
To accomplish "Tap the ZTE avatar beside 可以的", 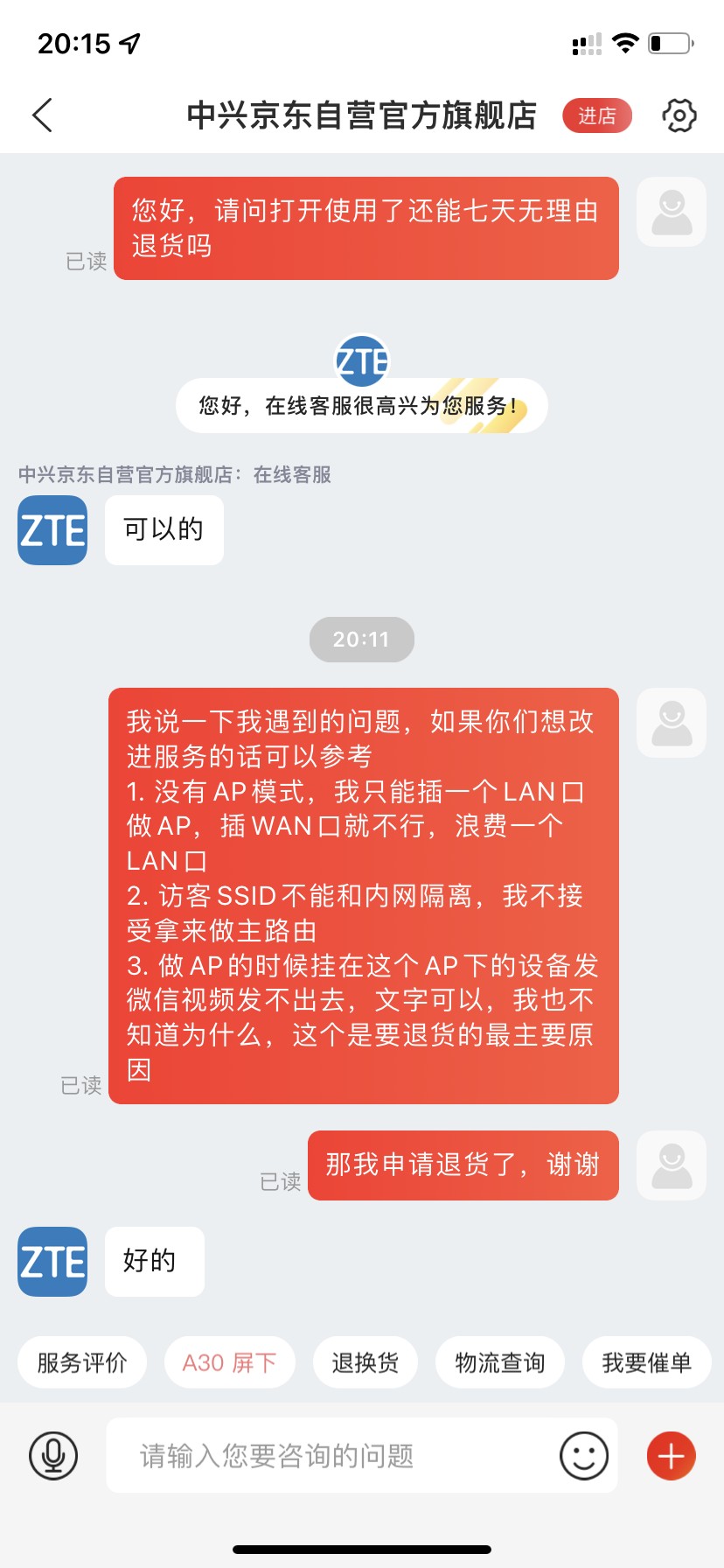I will [52, 530].
